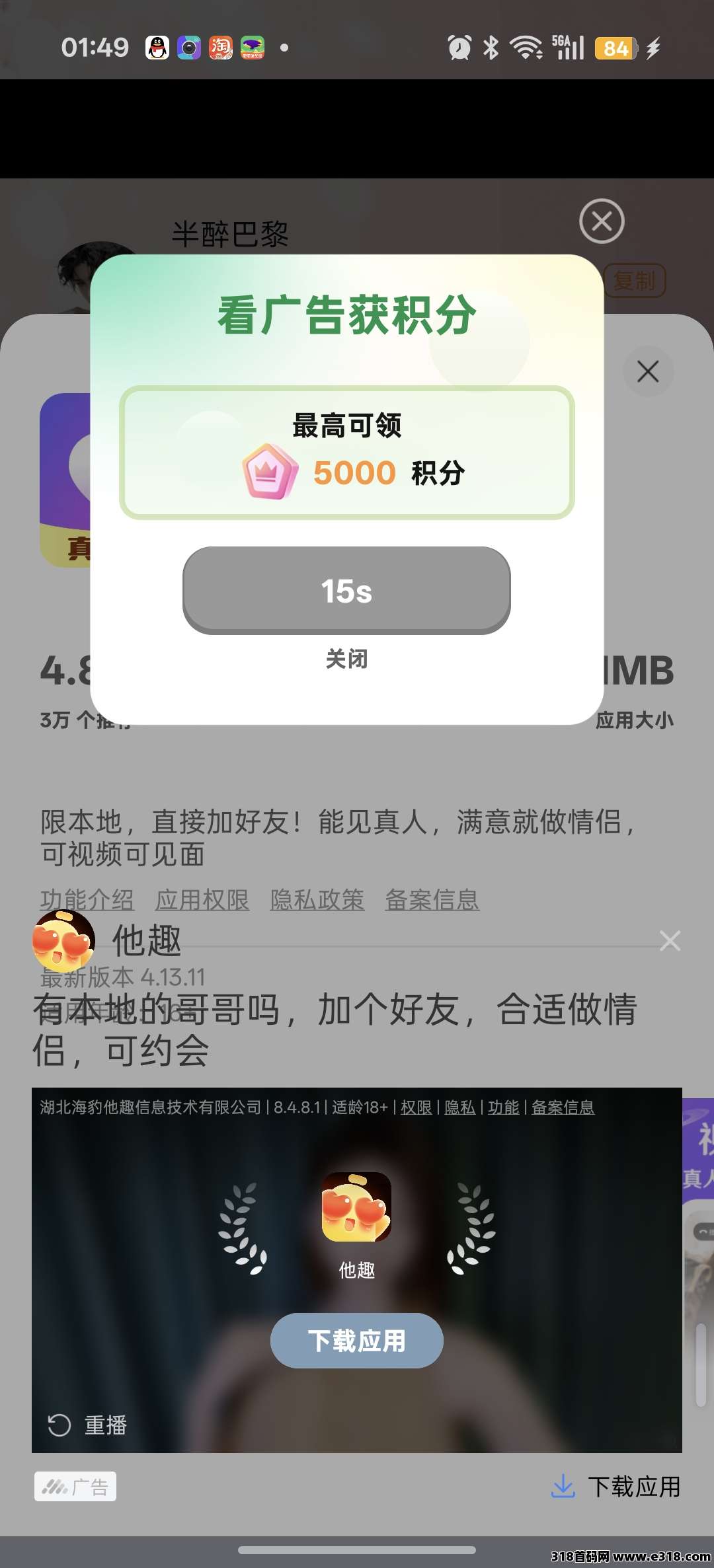The width and height of the screenshot is (714, 1568).
Task: Copy the name with 复制 button
Action: point(634,281)
